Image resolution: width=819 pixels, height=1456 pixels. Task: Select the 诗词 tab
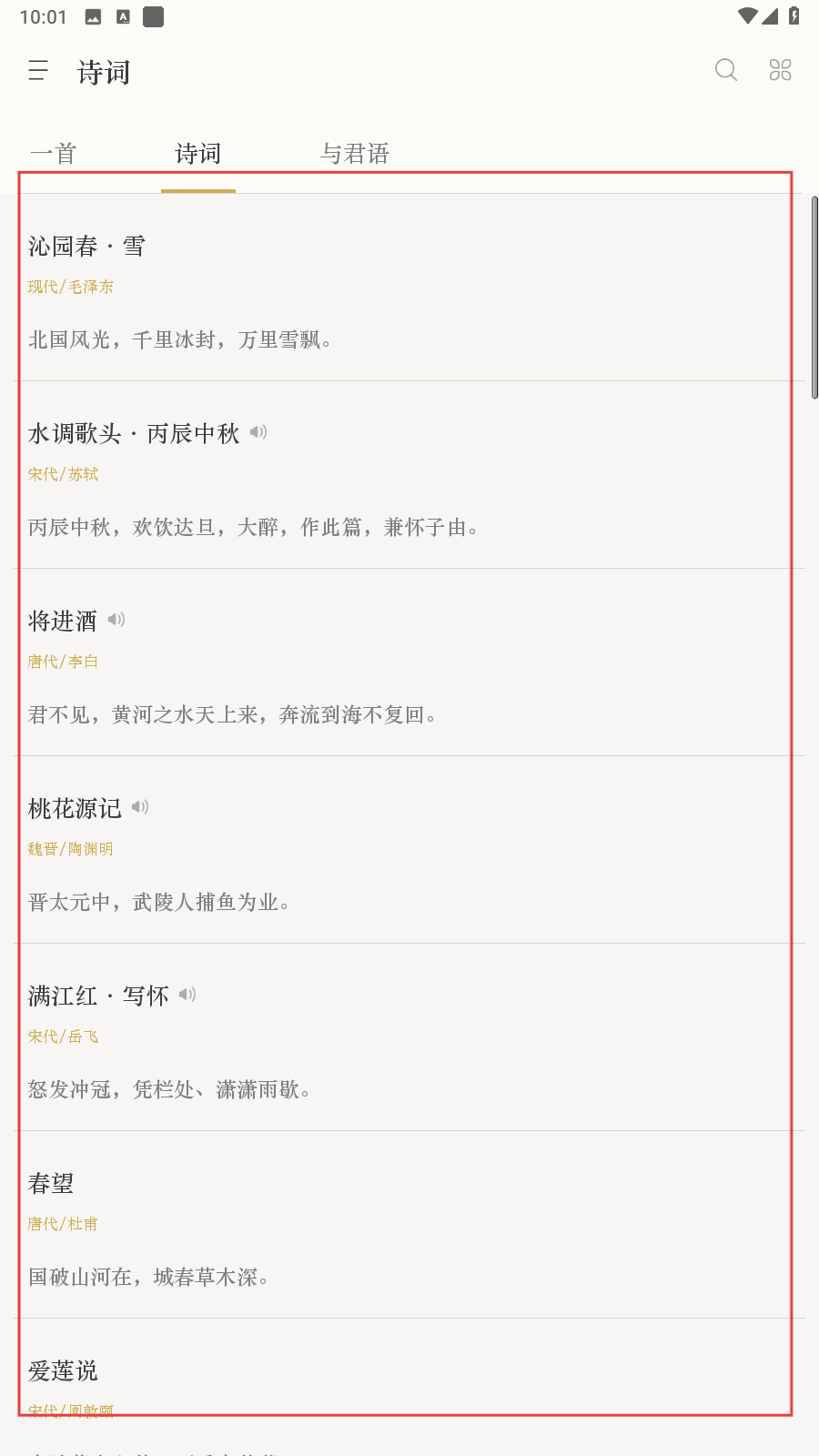point(198,154)
